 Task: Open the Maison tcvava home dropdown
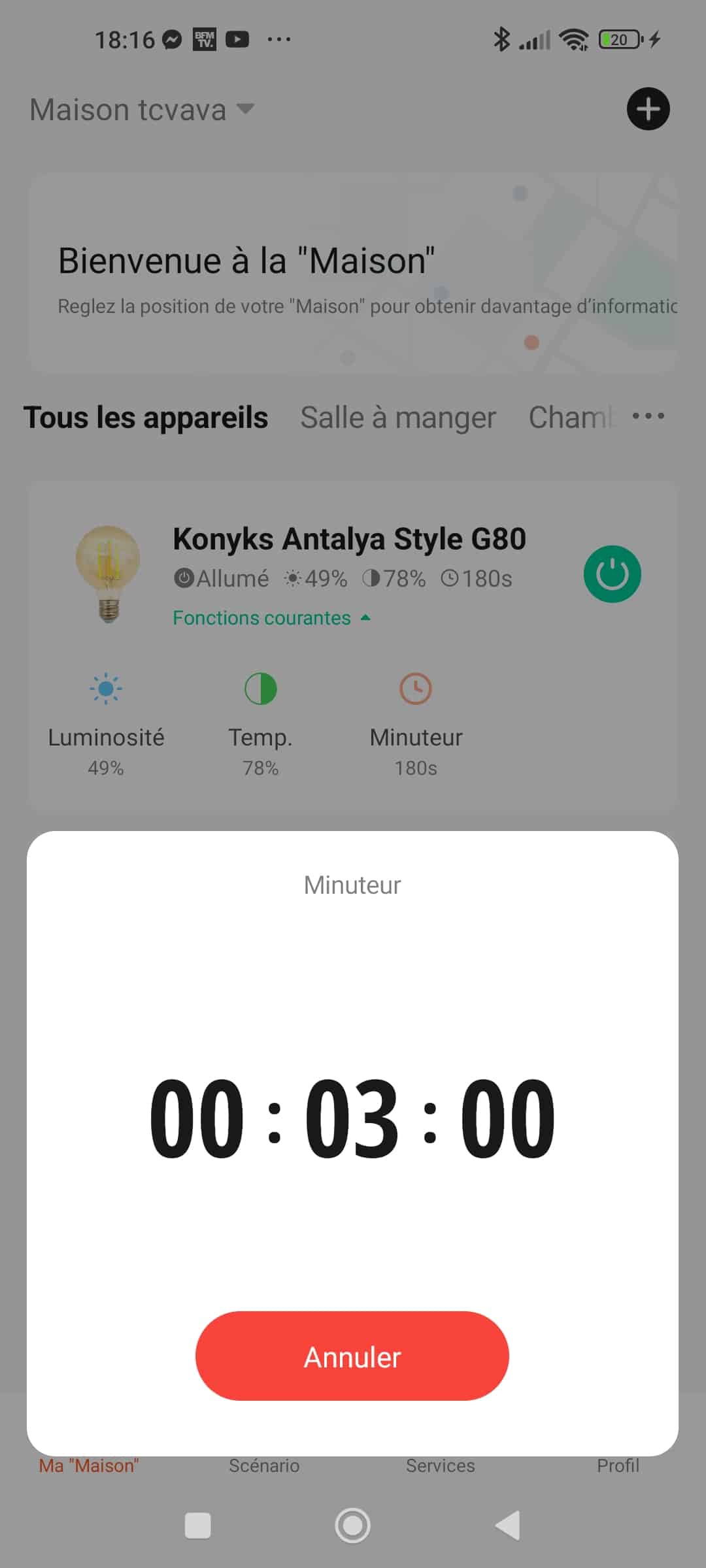pos(142,110)
